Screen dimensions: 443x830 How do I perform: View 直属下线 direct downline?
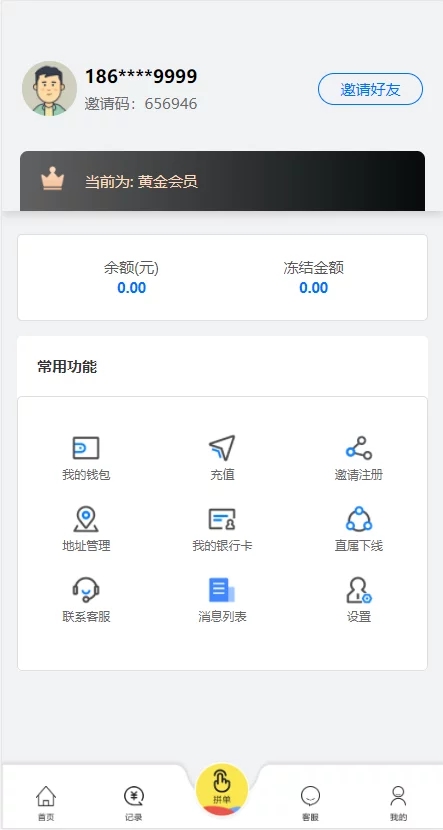click(x=358, y=529)
